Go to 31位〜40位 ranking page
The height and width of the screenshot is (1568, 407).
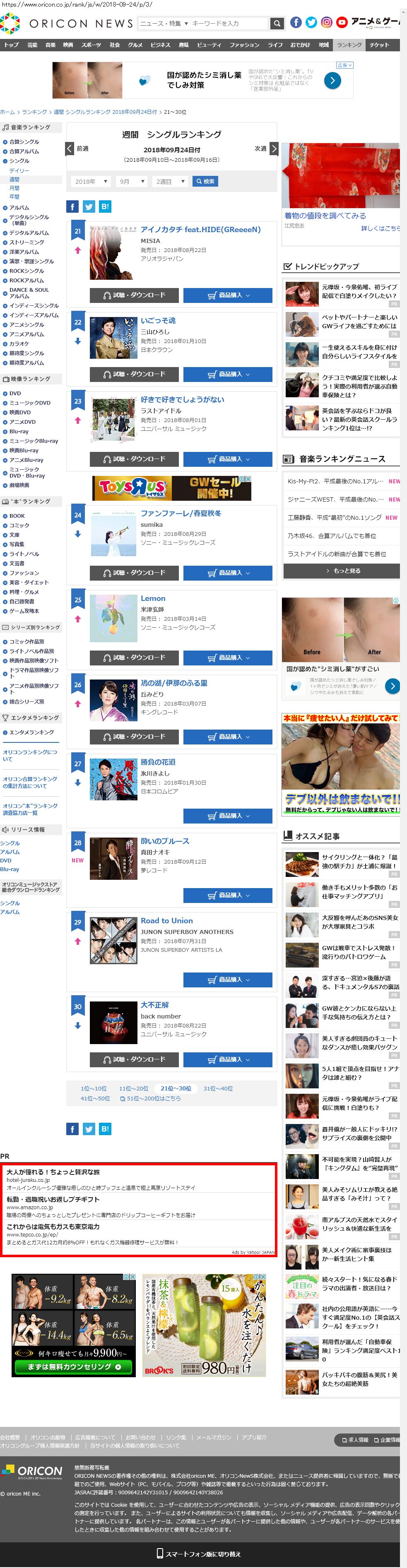pyautogui.click(x=218, y=1088)
